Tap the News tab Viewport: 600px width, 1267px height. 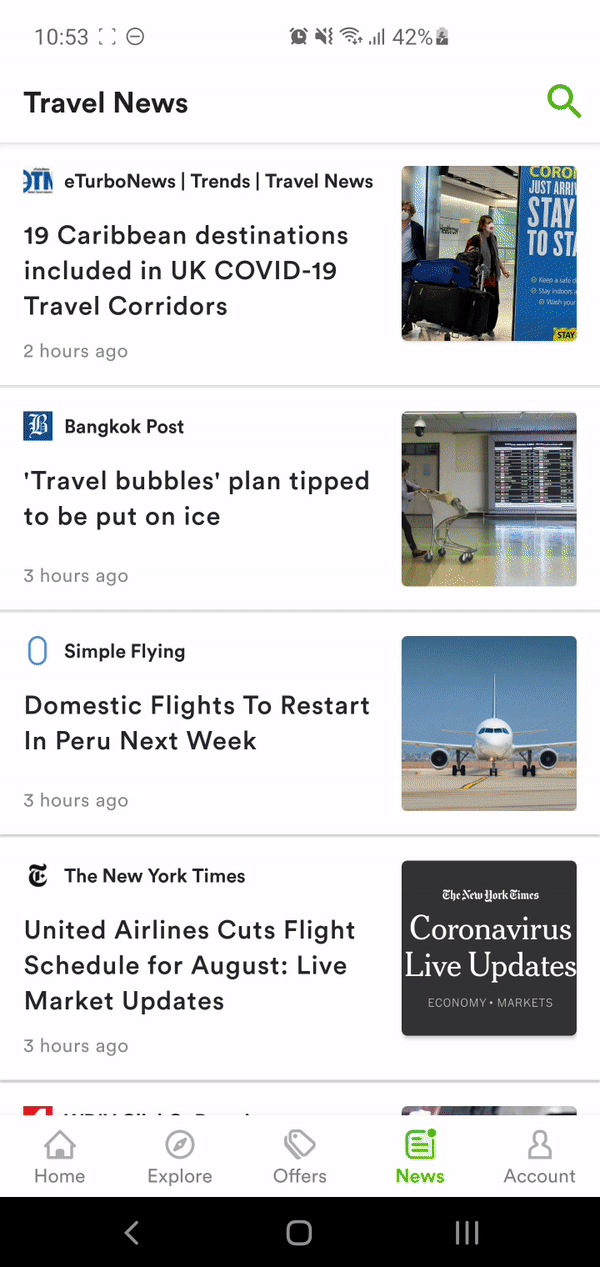tap(420, 1156)
